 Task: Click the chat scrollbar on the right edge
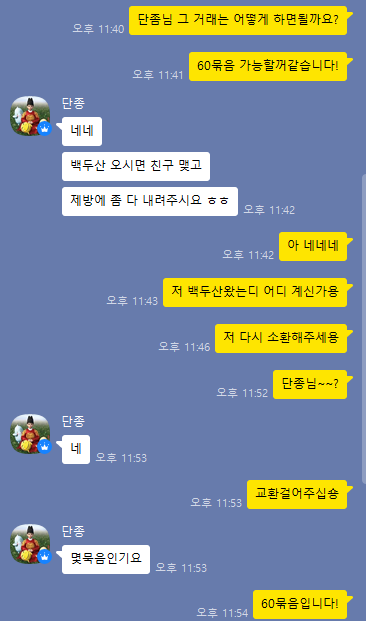pos(364,329)
